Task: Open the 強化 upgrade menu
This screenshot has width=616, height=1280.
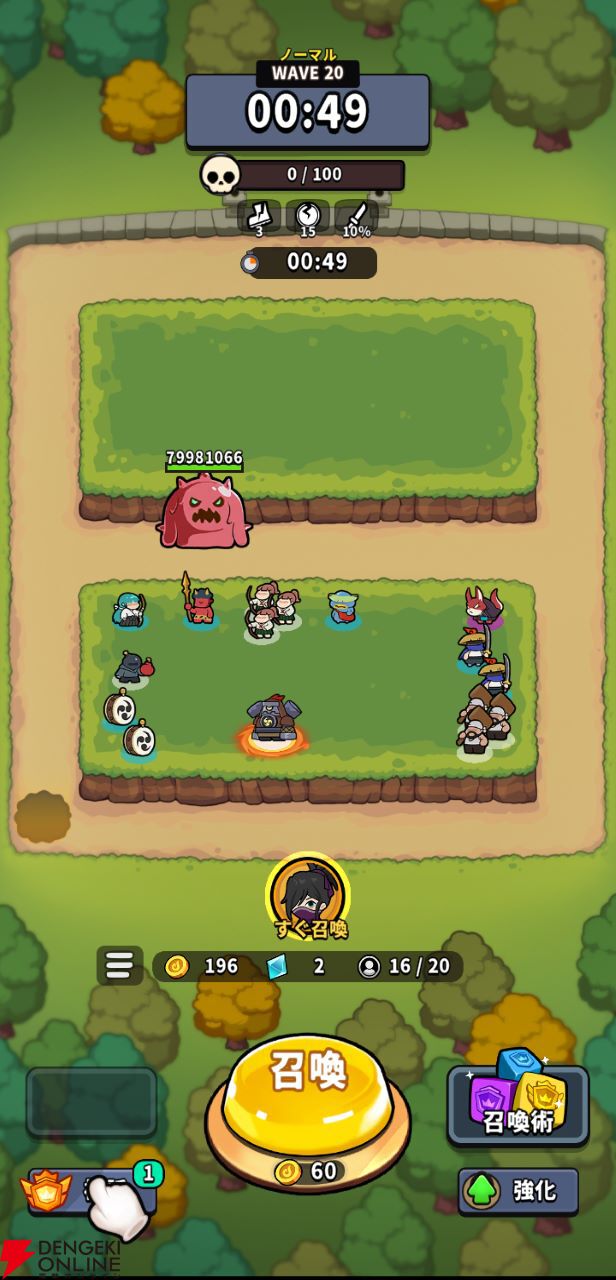Action: (518, 1191)
